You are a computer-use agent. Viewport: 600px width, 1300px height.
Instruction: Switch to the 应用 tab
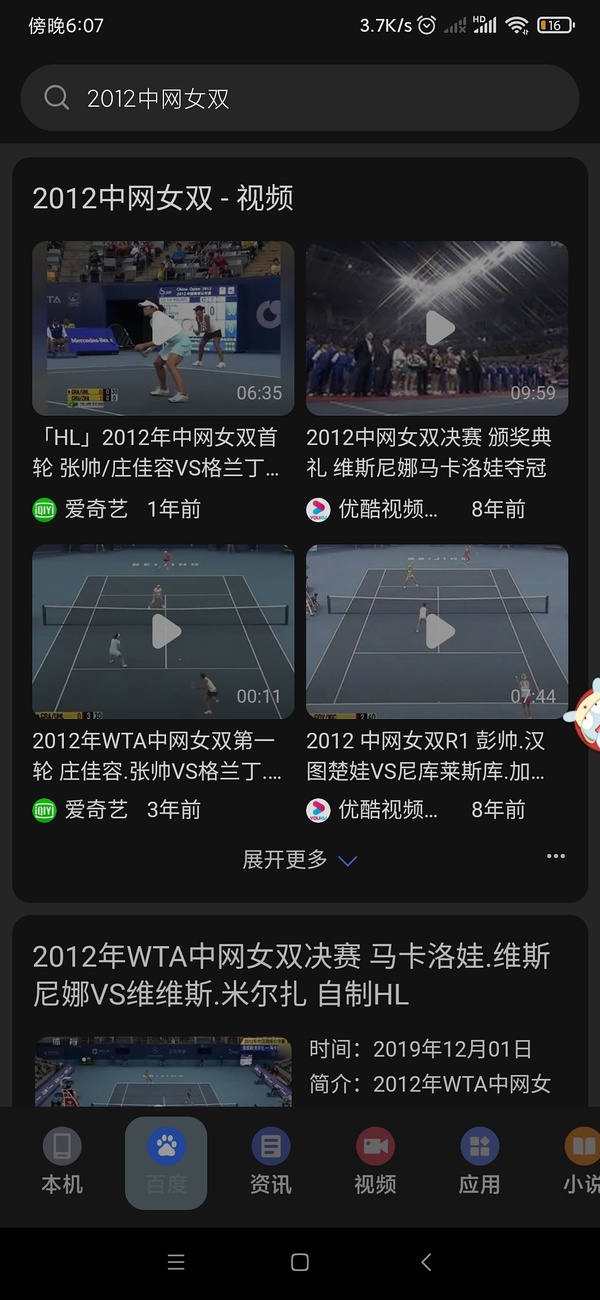pos(479,1162)
